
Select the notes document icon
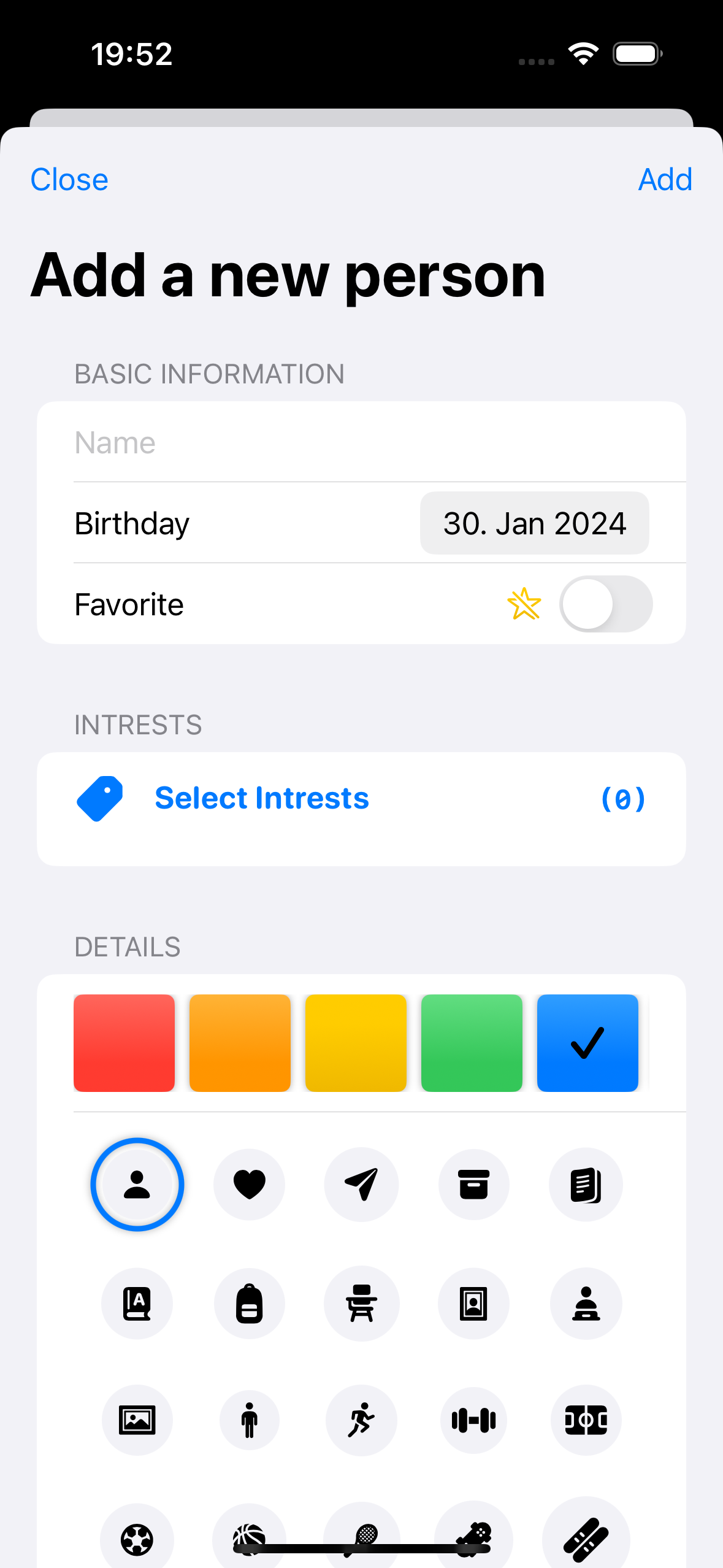click(x=586, y=1185)
